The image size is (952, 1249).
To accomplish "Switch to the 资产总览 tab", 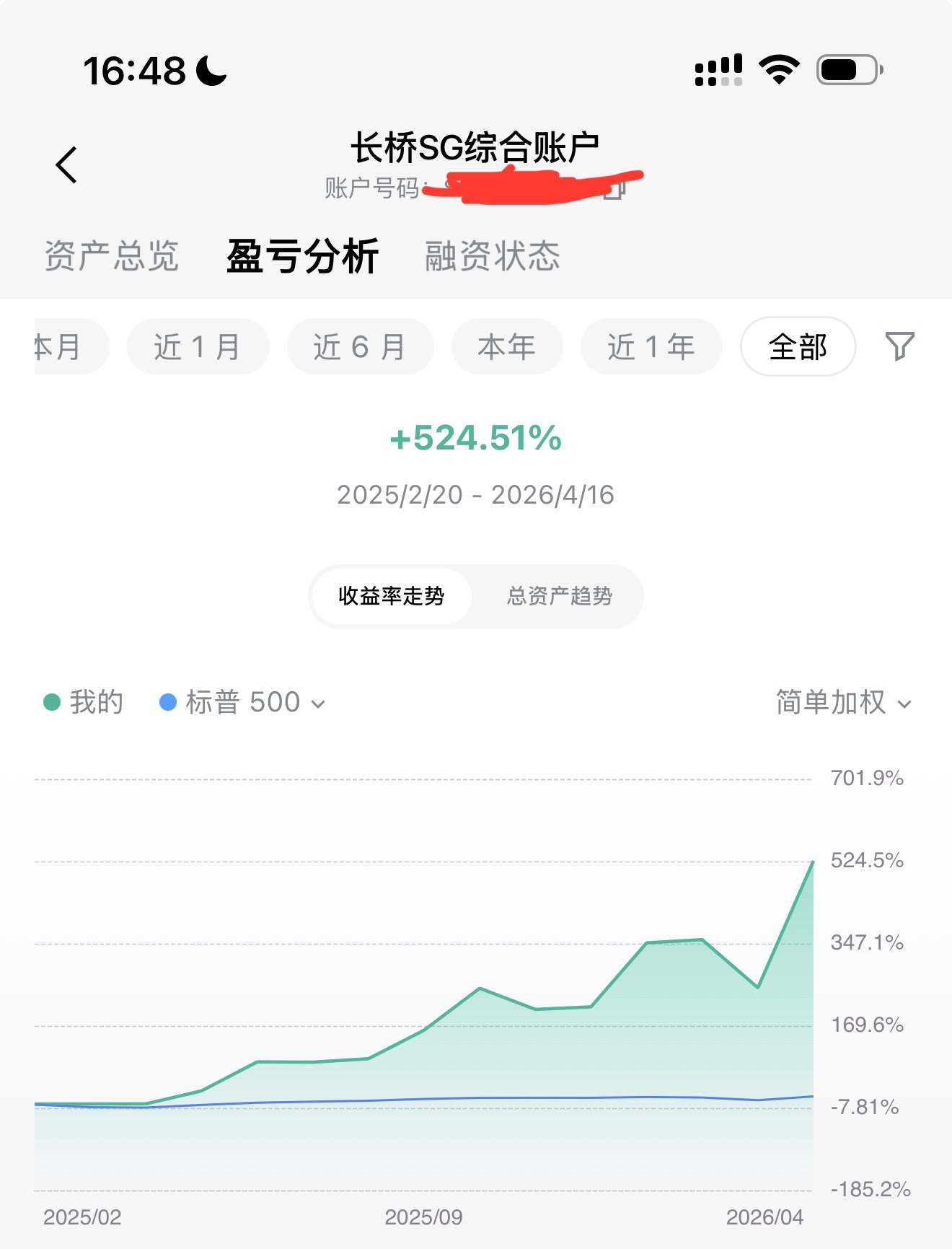I will tap(112, 256).
